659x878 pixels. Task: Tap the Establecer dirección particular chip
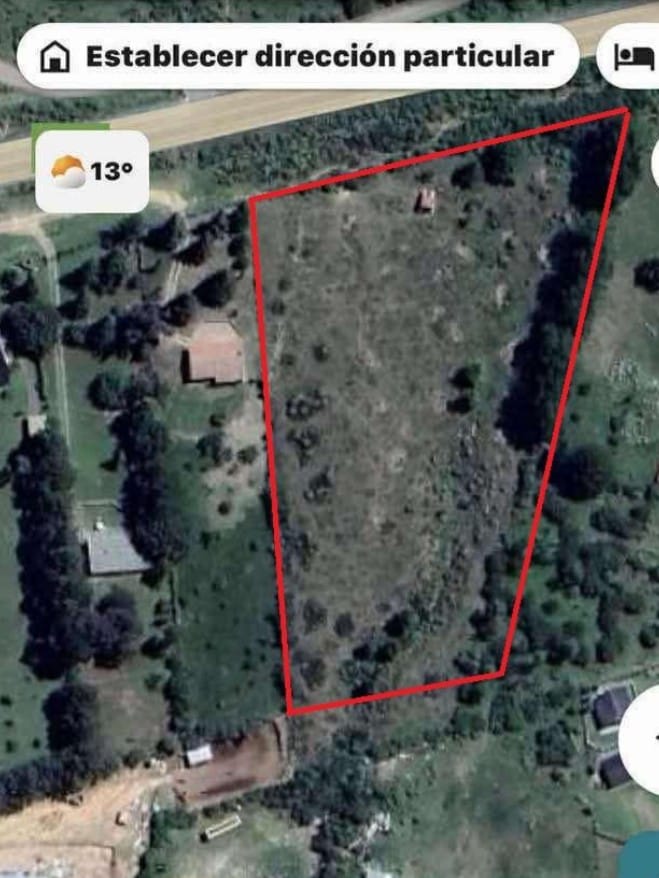click(x=298, y=57)
